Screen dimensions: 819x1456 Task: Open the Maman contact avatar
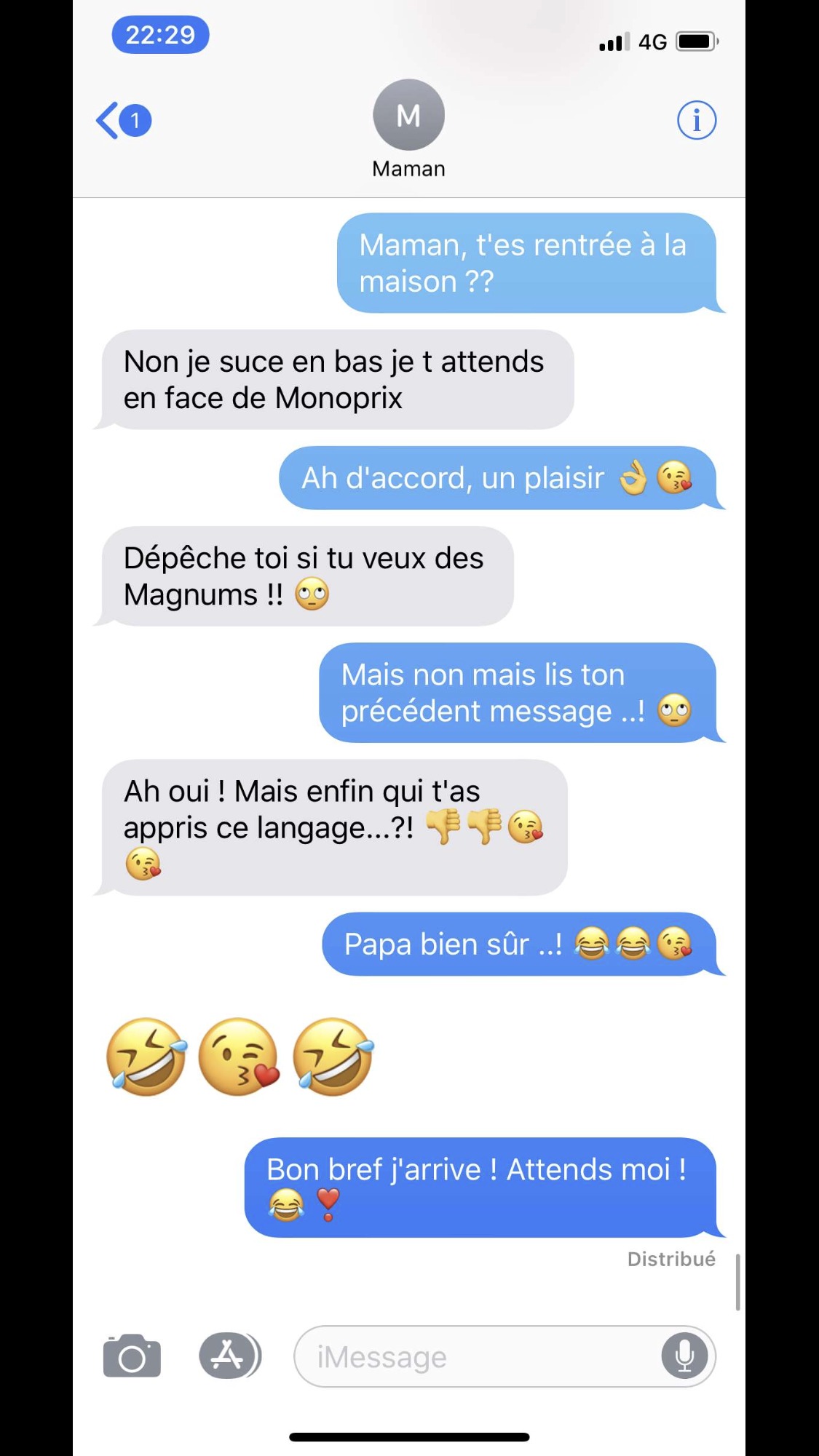click(x=408, y=116)
